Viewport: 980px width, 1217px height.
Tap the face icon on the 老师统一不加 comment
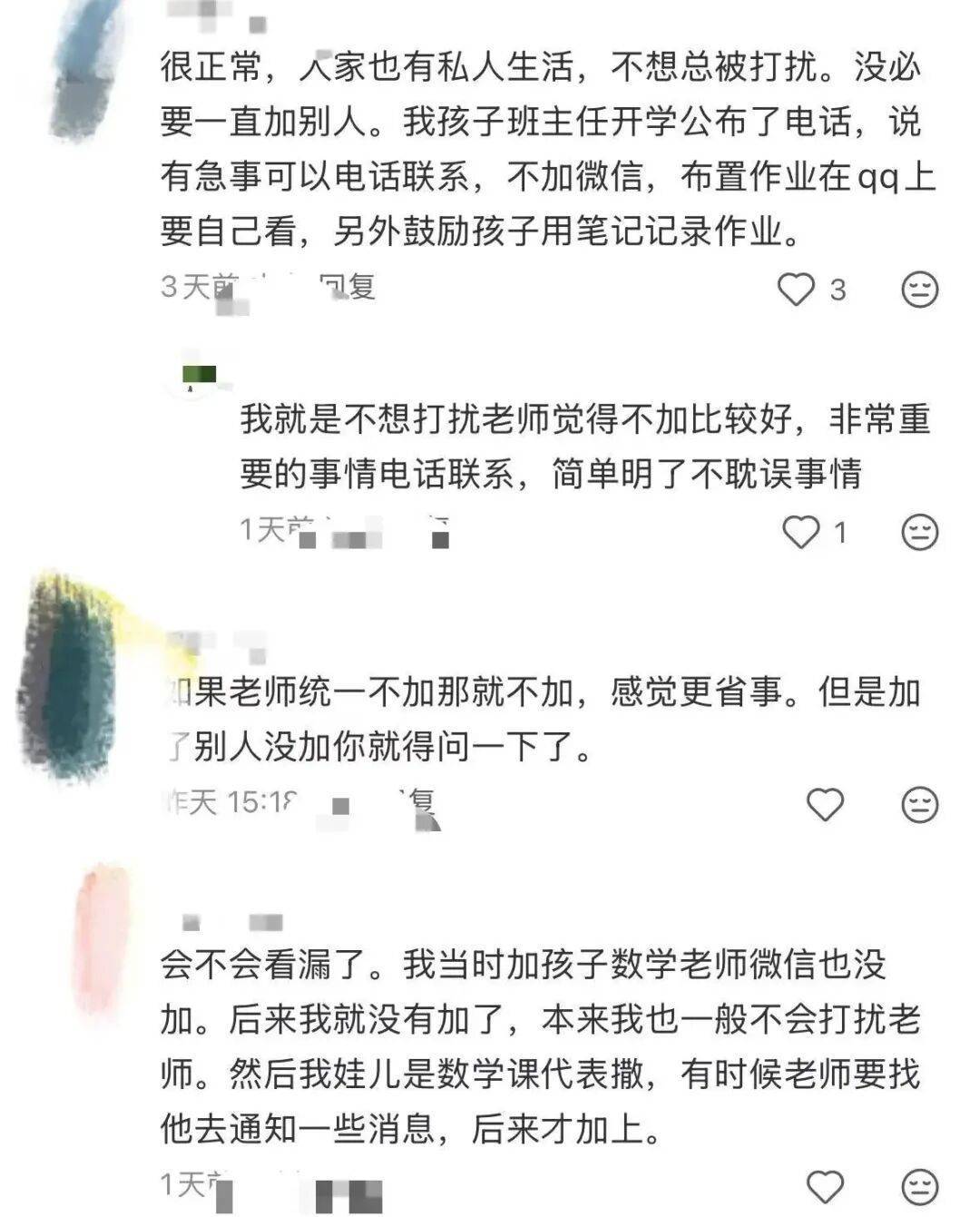point(919,804)
